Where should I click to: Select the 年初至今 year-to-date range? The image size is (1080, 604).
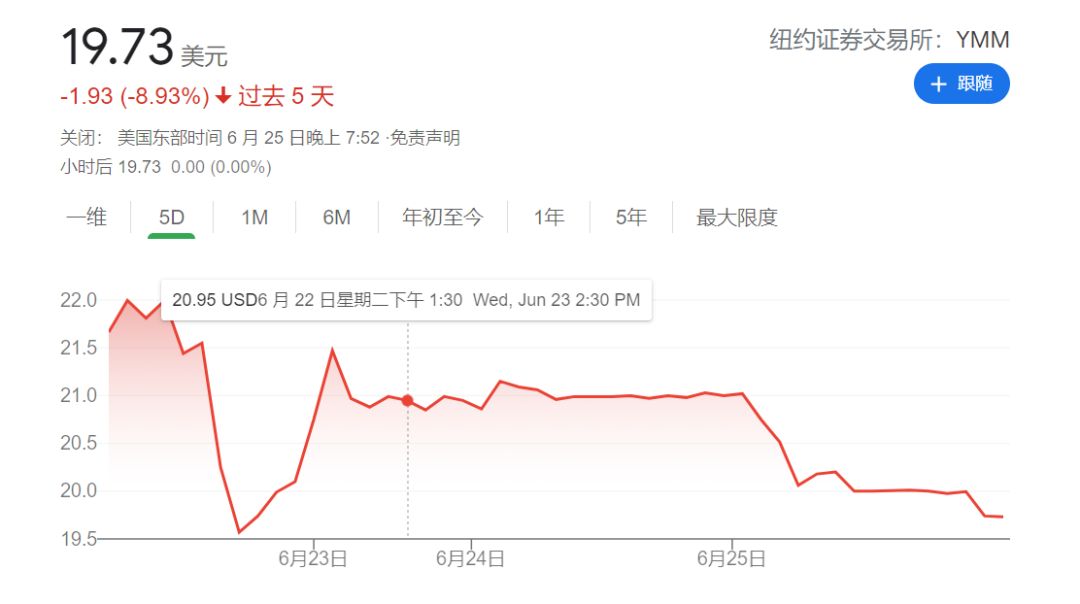tap(442, 217)
